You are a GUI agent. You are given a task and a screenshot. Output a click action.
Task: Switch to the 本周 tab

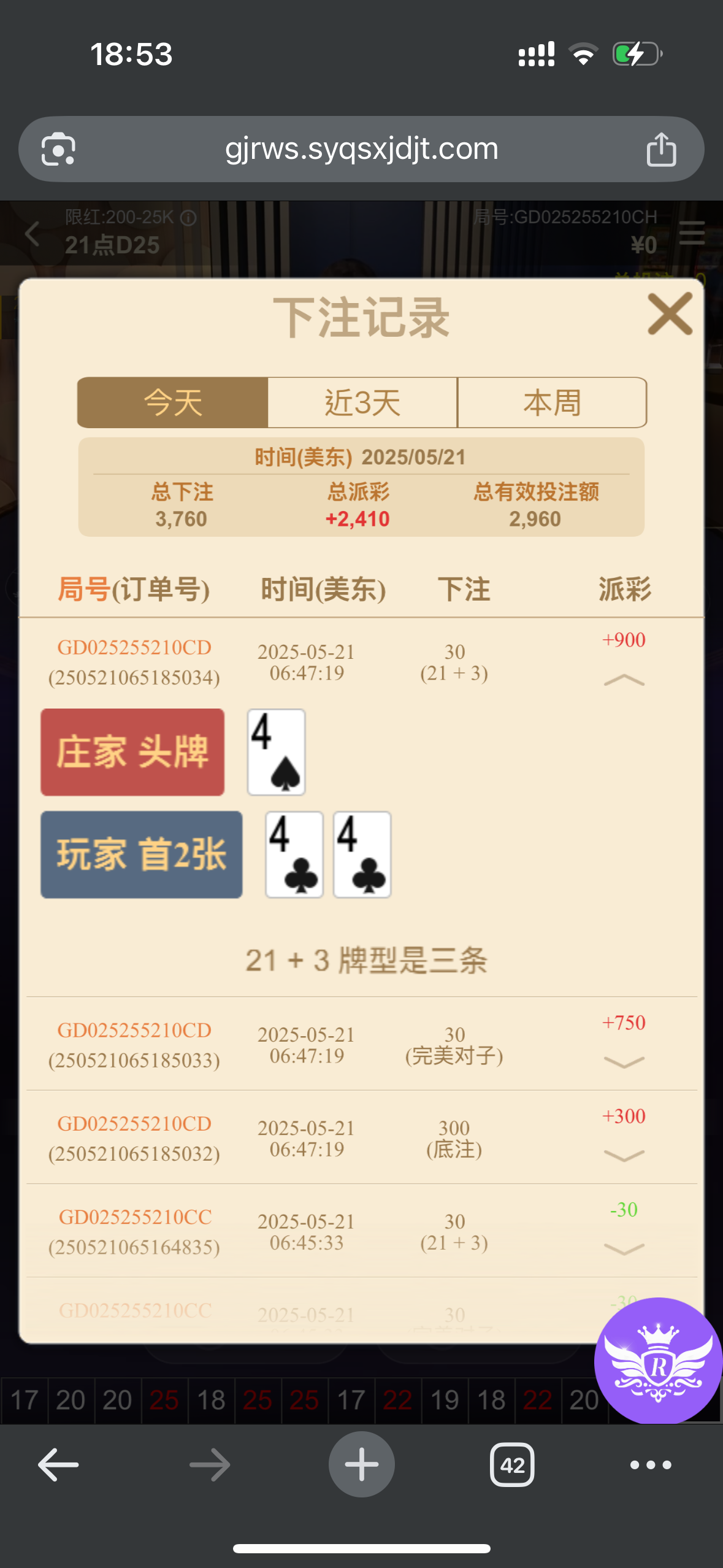[552, 403]
